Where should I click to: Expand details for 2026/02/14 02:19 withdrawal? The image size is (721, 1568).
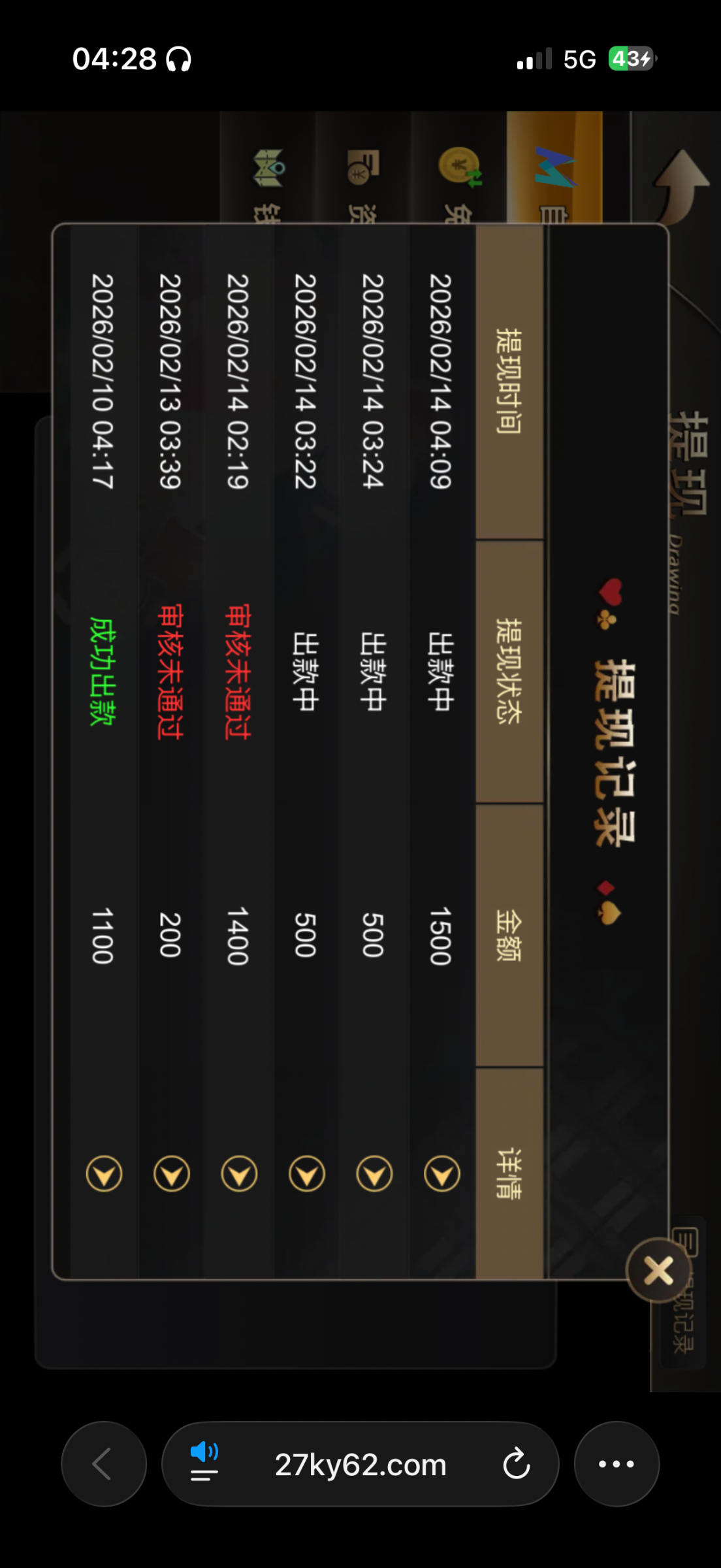[x=239, y=1174]
